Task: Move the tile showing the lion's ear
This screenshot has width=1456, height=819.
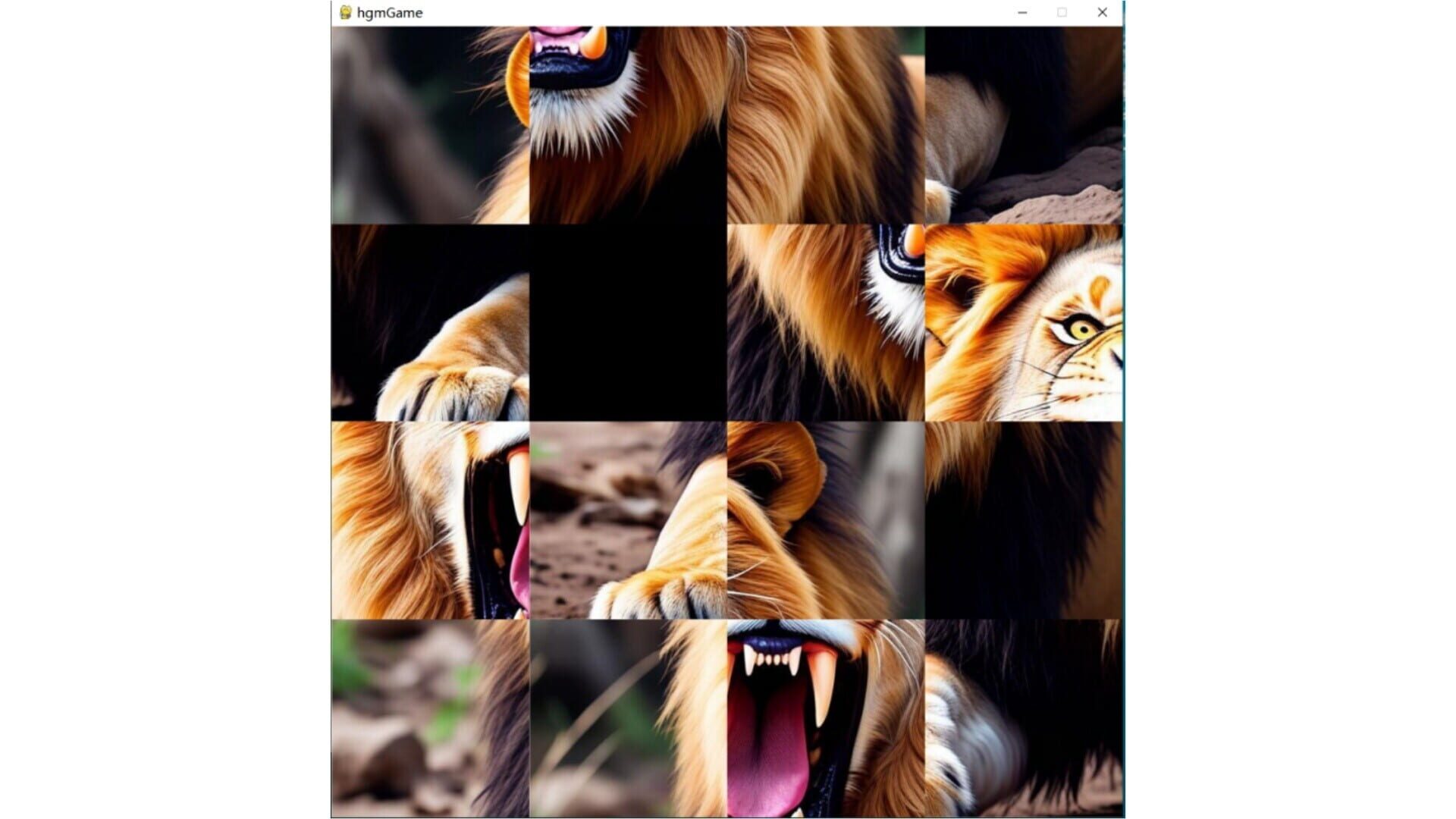Action: click(x=825, y=520)
